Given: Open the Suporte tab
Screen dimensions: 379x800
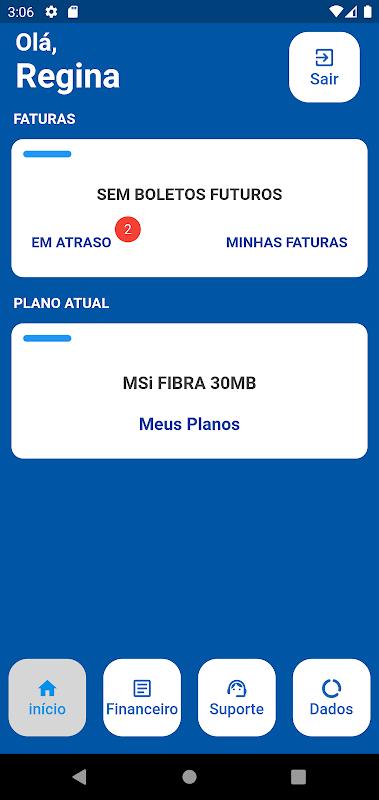Looking at the screenshot, I should (237, 697).
